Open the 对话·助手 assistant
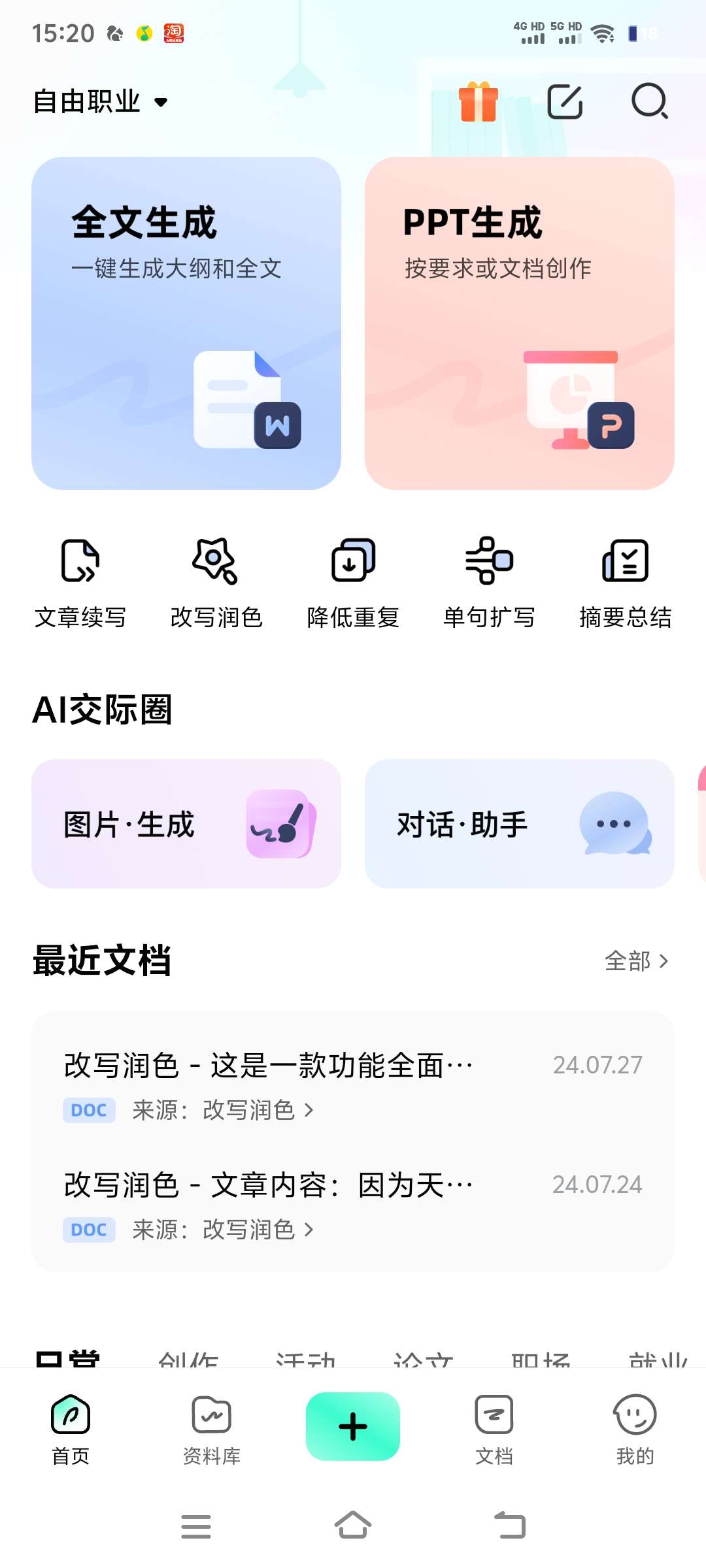 [x=519, y=825]
